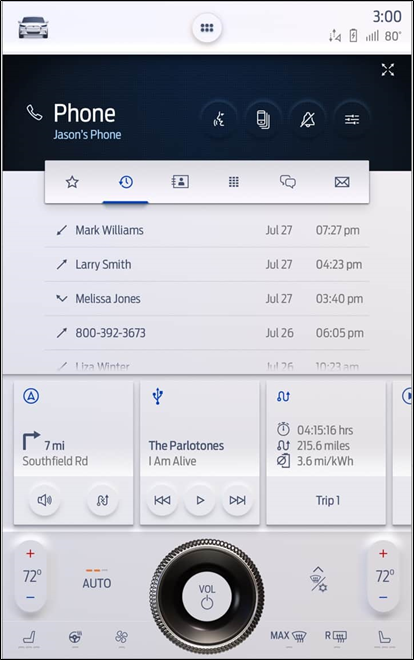Call Mark Williams from recent calls
Viewport: 414px width, 660px height.
pyautogui.click(x=207, y=230)
